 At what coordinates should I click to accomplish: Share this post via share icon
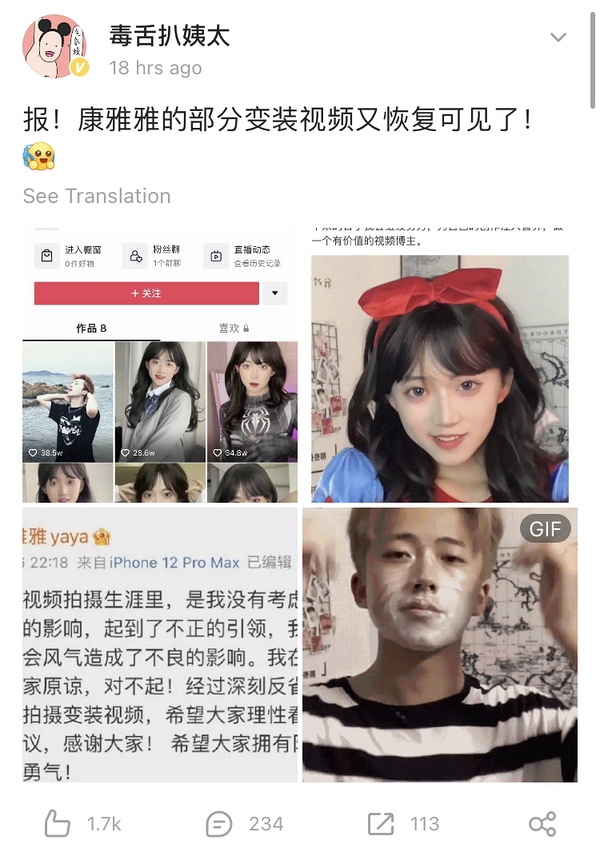(x=542, y=823)
